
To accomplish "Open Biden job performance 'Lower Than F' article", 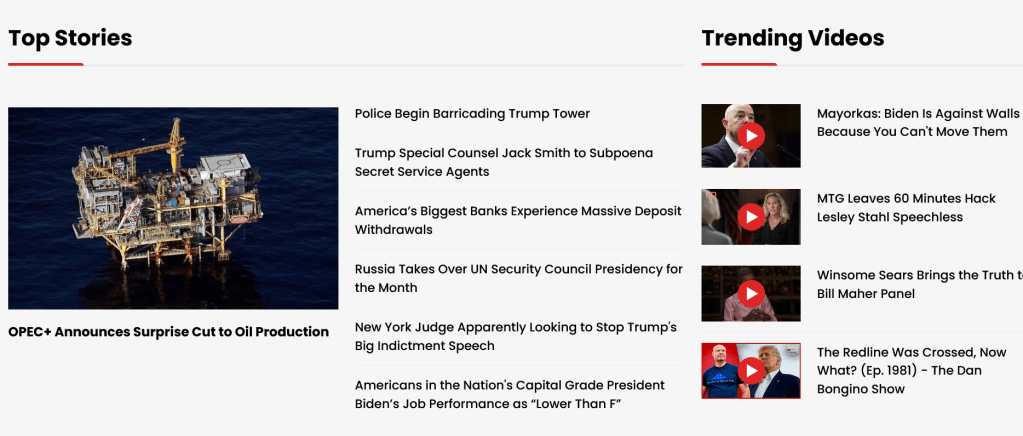I will pos(509,394).
